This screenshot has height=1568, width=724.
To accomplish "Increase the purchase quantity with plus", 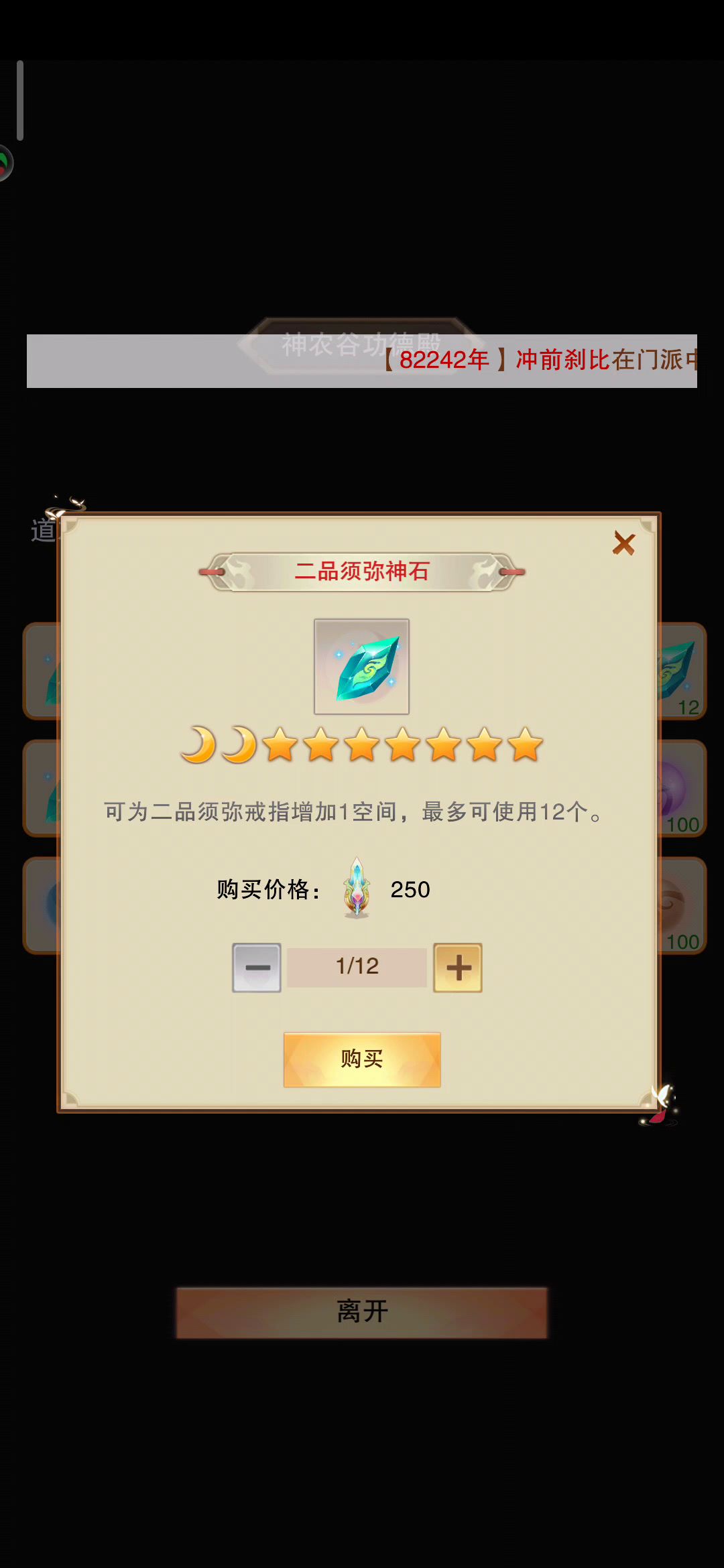I will click(458, 968).
